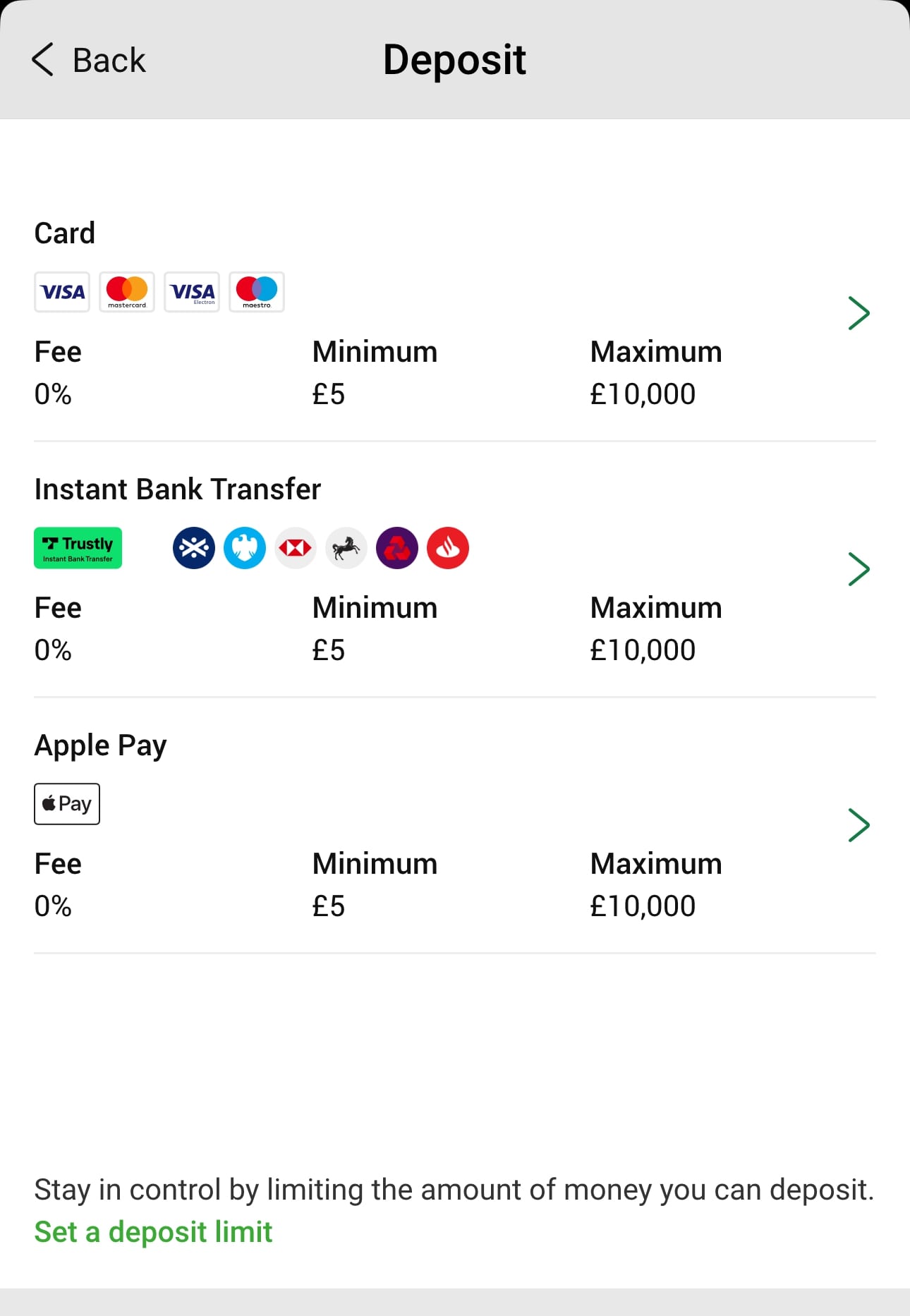Viewport: 910px width, 1316px height.
Task: Click the Deposit title text
Action: 455,60
